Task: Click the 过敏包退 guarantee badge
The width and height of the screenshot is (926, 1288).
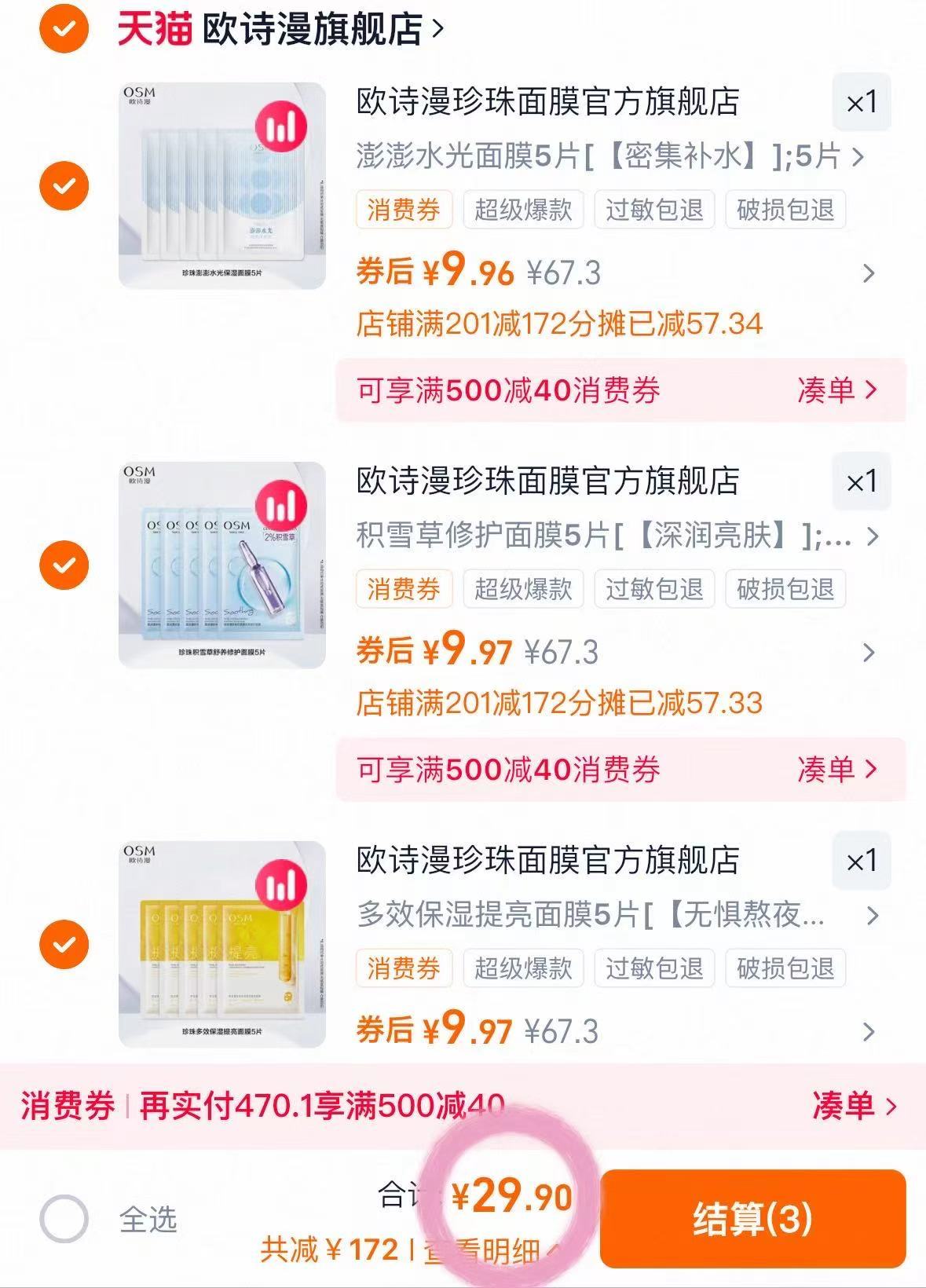Action: pyautogui.click(x=653, y=209)
